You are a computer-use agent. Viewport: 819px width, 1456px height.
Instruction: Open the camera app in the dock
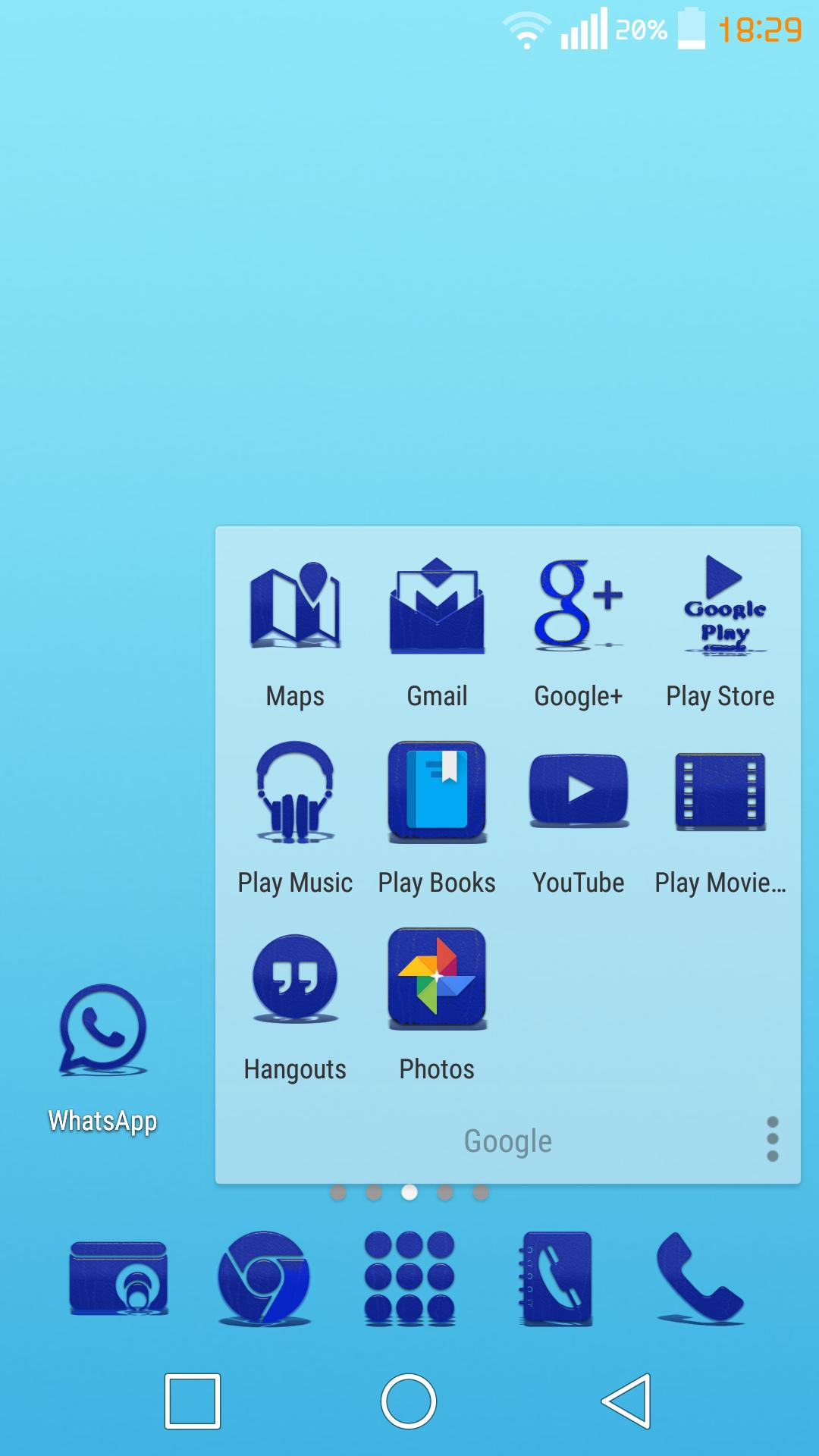pyautogui.click(x=118, y=1279)
